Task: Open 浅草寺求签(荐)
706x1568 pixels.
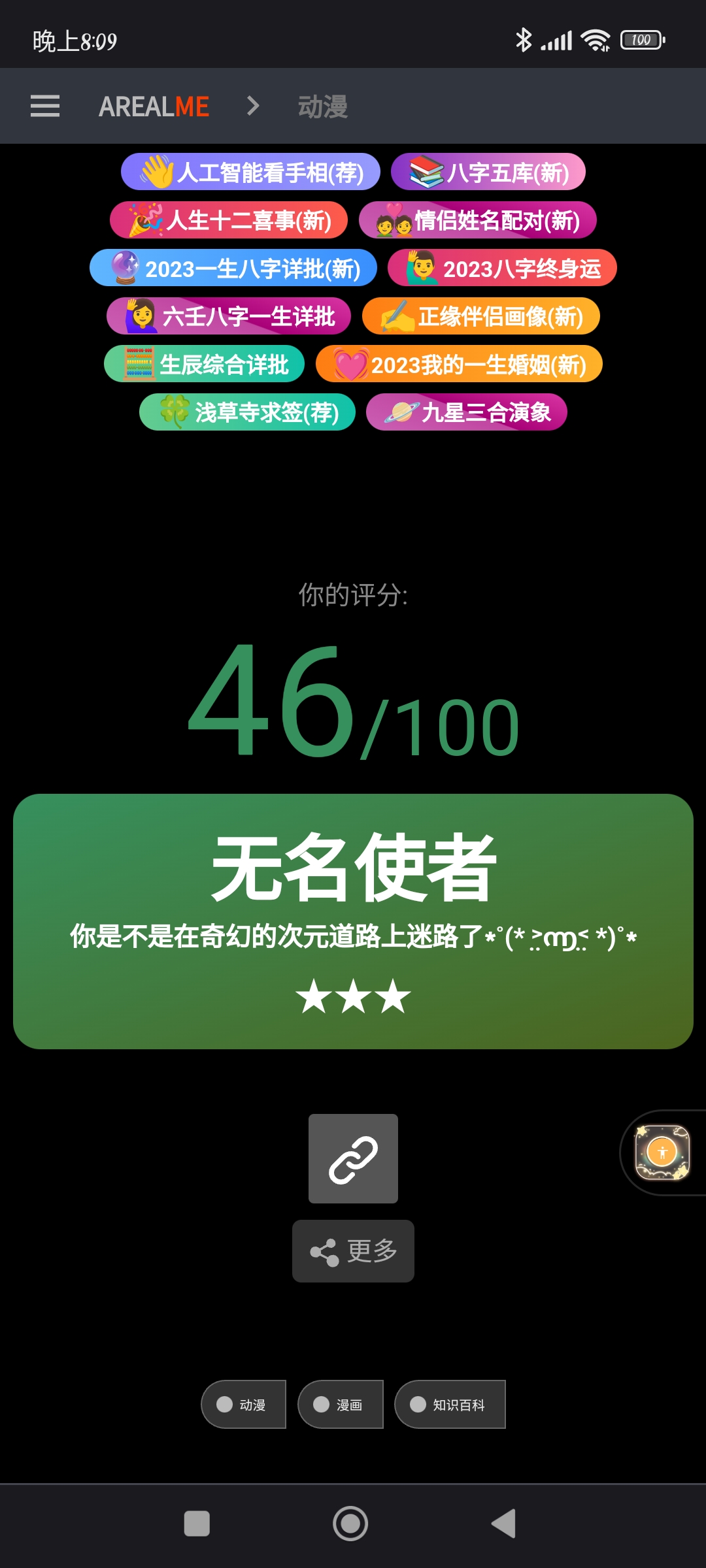Action: (x=247, y=412)
